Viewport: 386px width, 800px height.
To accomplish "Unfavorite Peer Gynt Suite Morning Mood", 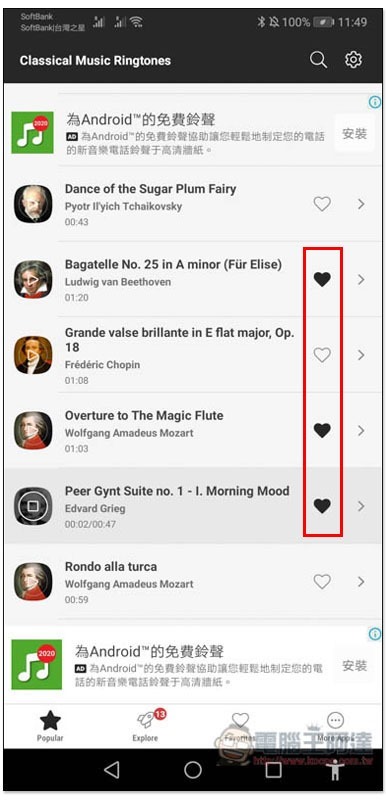I will pos(322,506).
